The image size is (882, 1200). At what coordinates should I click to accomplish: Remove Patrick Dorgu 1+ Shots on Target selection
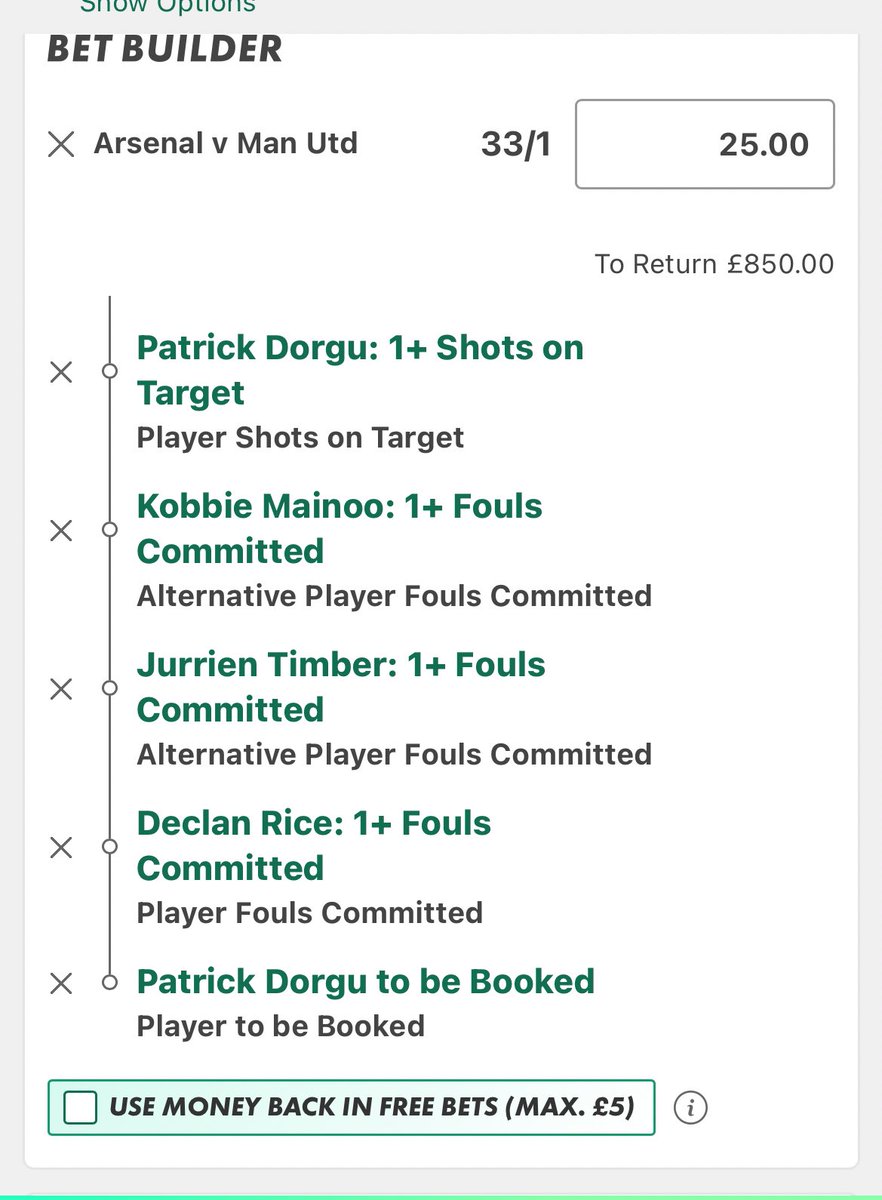61,372
